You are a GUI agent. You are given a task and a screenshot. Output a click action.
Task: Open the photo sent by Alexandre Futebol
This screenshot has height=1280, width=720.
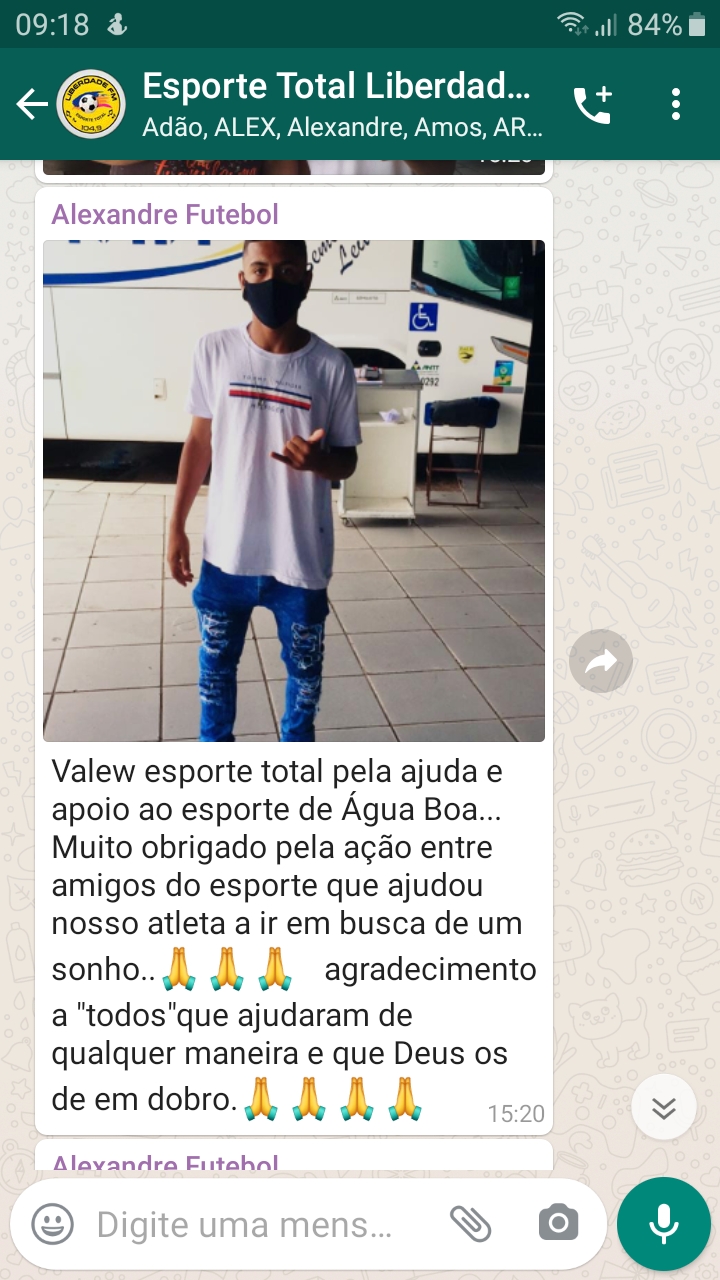coord(293,490)
